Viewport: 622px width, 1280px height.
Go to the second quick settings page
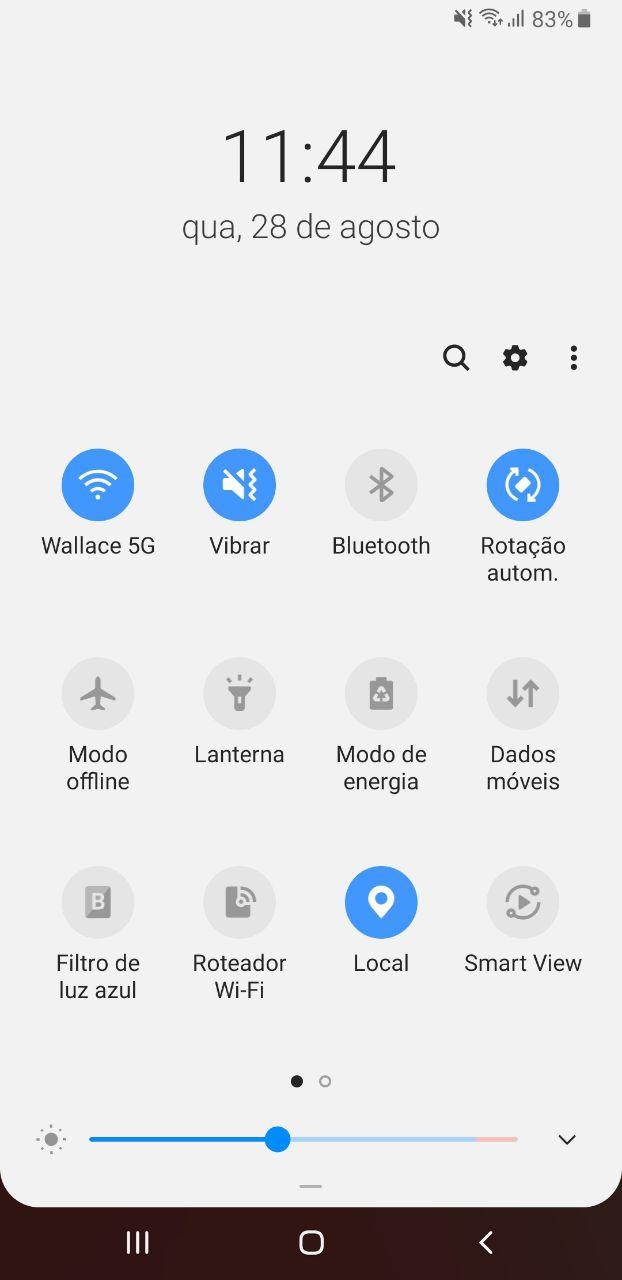click(325, 1081)
